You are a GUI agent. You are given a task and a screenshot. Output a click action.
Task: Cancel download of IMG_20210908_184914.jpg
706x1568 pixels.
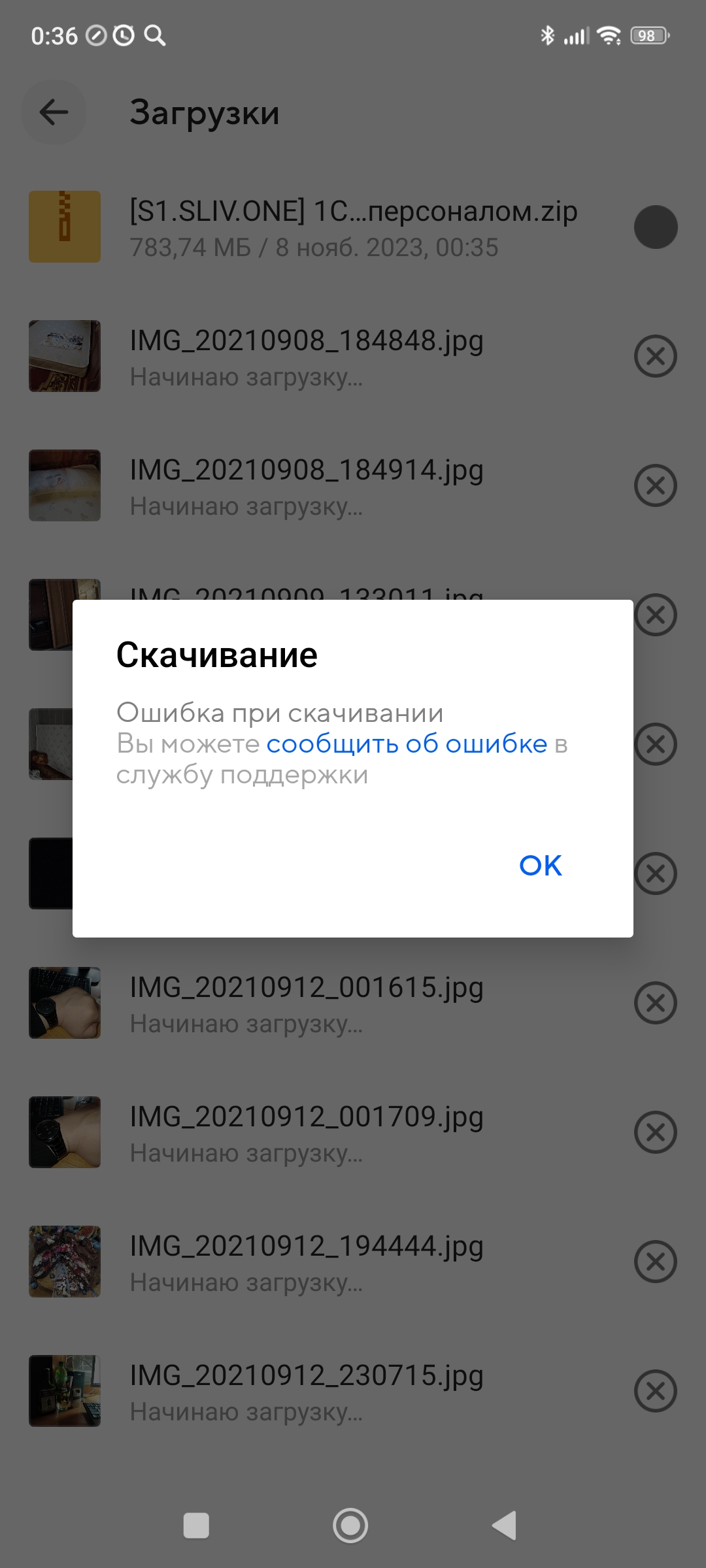pyautogui.click(x=655, y=486)
